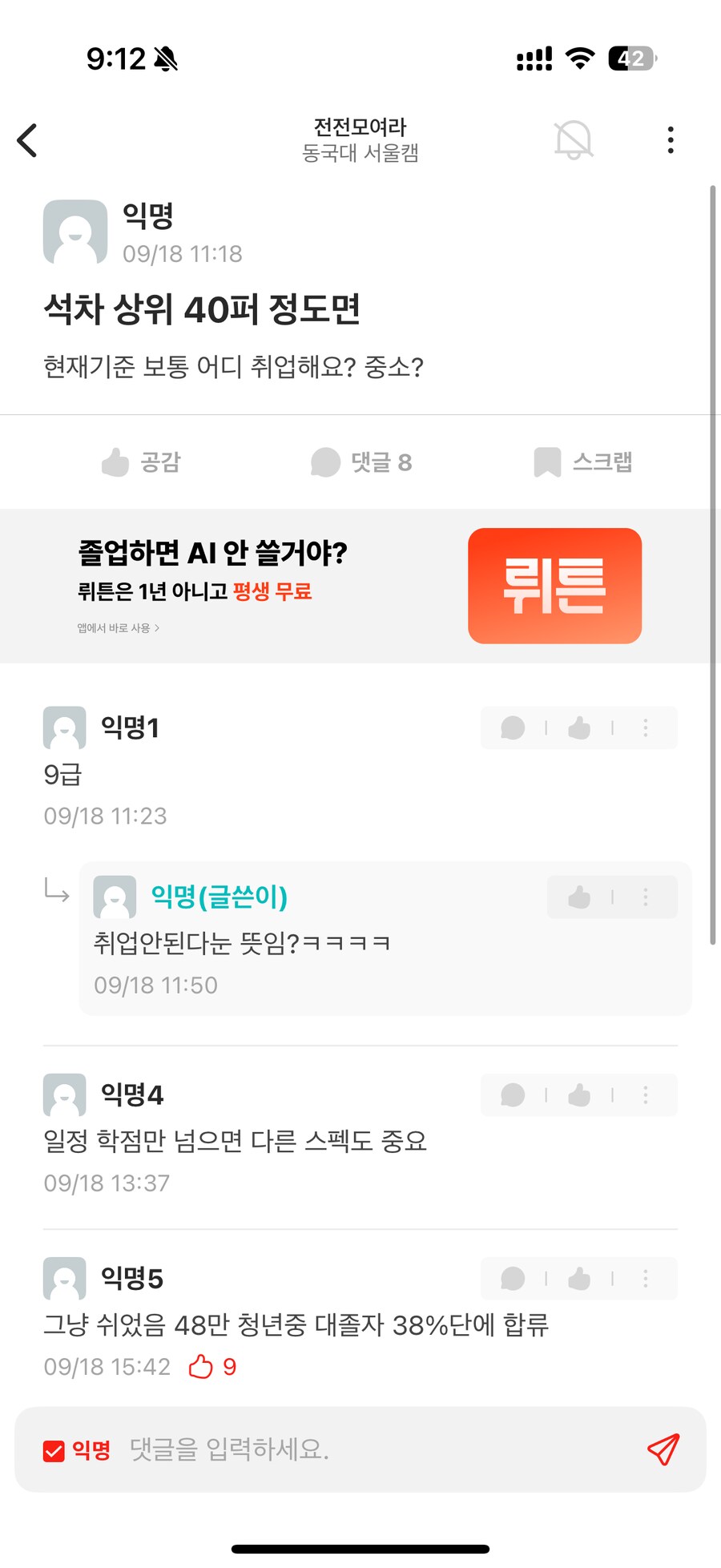
Task: Open the post overflow menu
Action: 671,140
